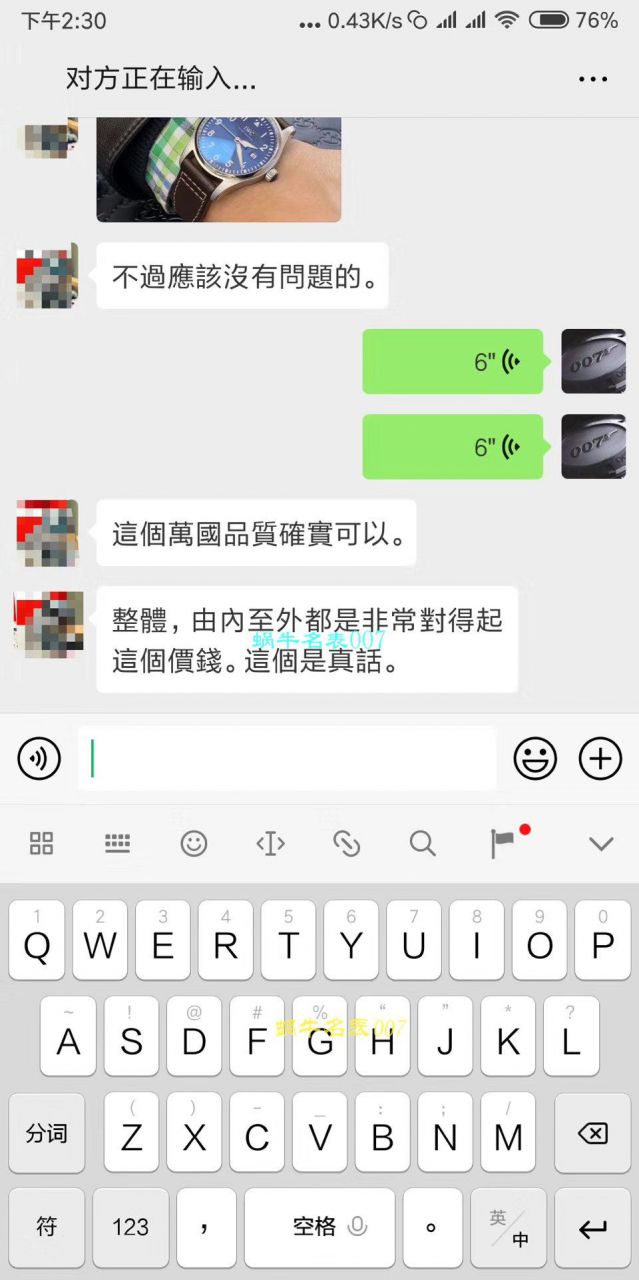
Task: Open keyboard toolbar emoji picker
Action: click(193, 843)
